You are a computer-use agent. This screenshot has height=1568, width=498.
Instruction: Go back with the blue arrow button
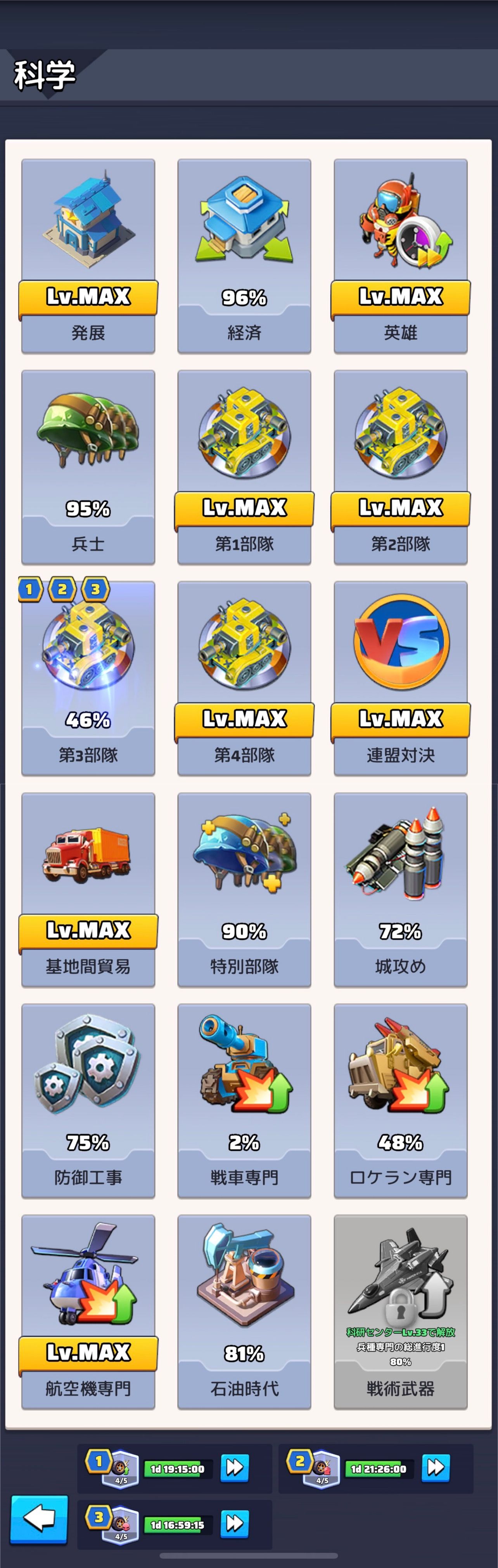[40, 1519]
